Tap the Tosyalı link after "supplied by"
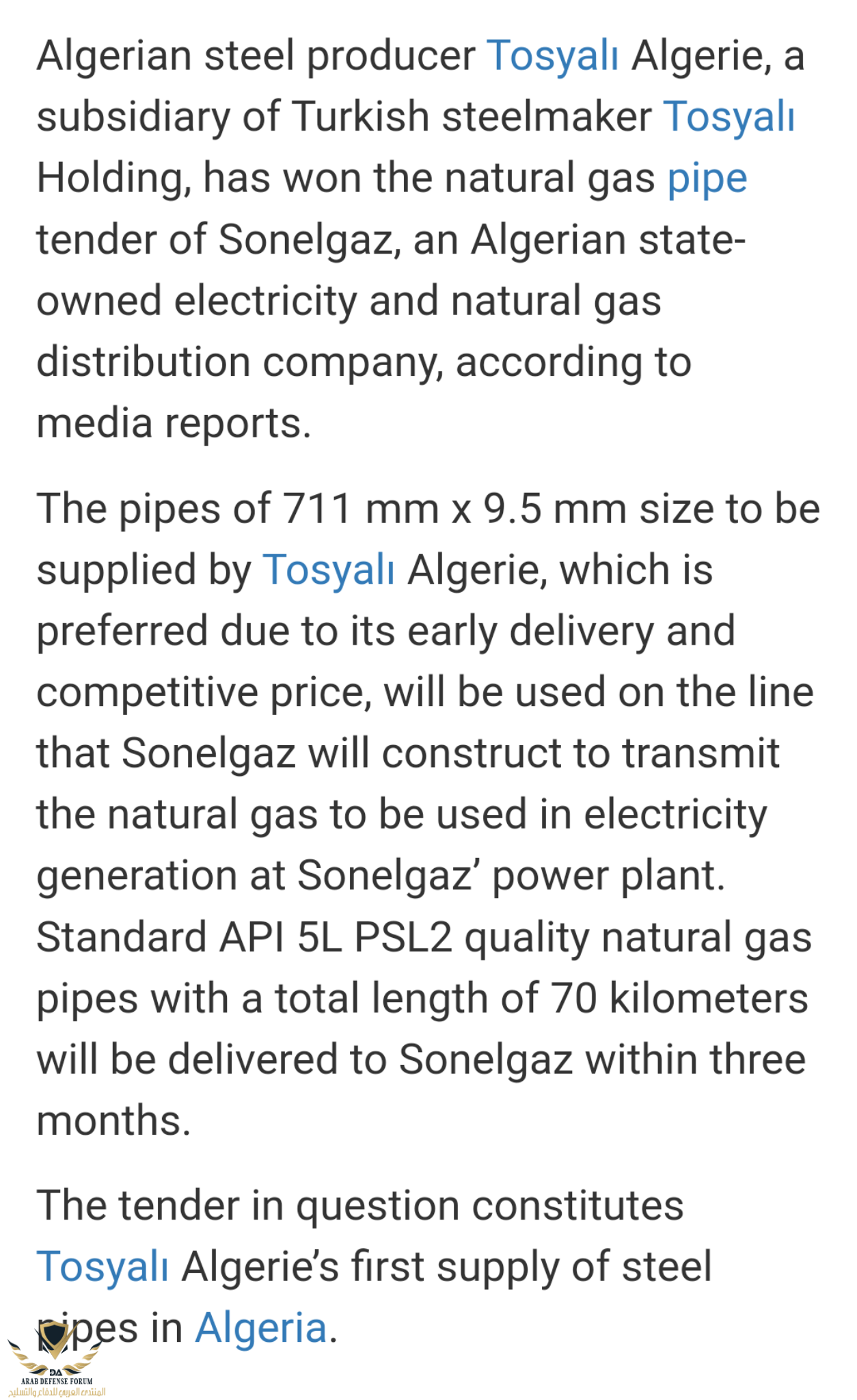 coord(328,570)
